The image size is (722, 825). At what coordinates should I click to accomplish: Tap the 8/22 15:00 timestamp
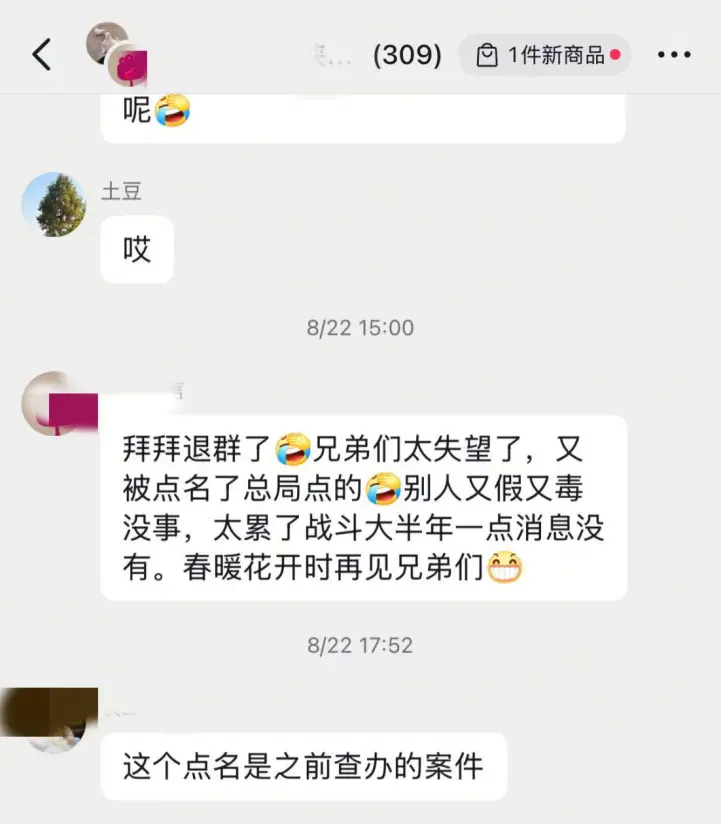pos(359,327)
